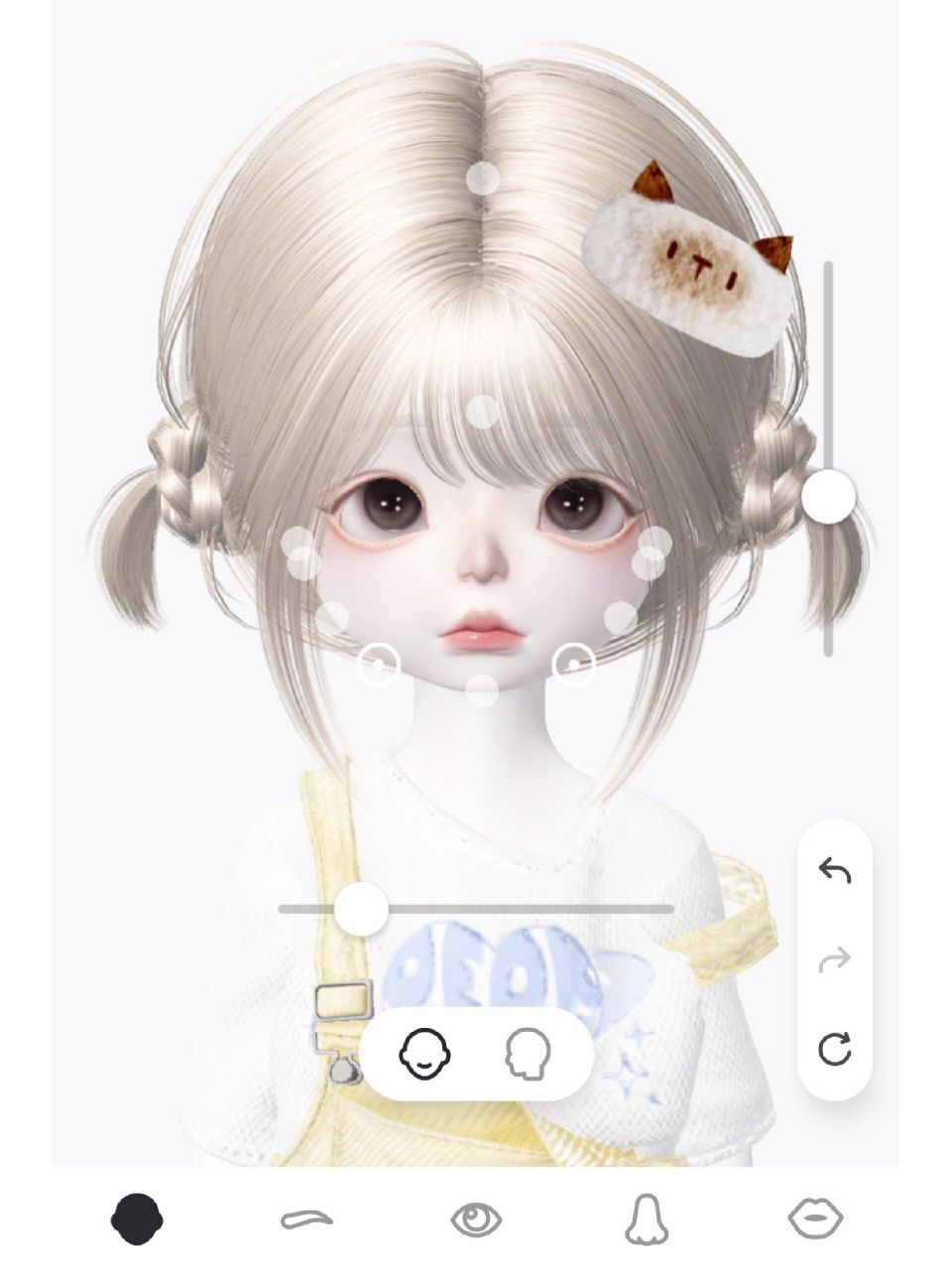The height and width of the screenshot is (1270, 952).
Task: Select the top-of-head control point
Action: point(483,179)
